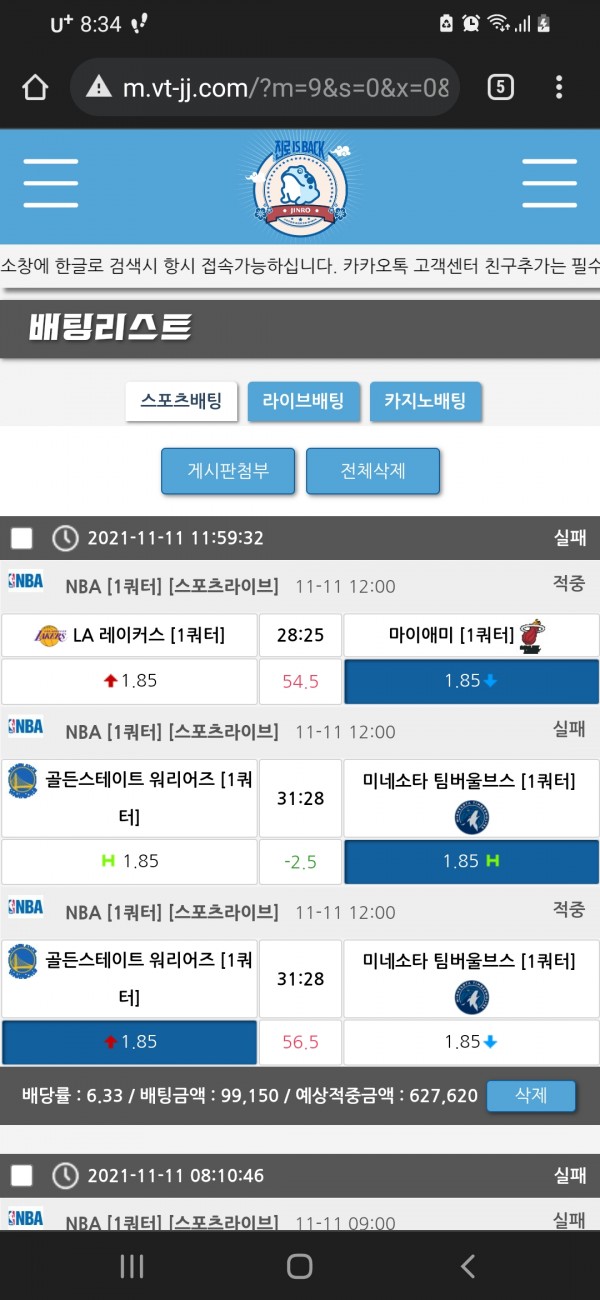The height and width of the screenshot is (1300, 600).
Task: Open the right hamburger menu
Action: pos(549,183)
